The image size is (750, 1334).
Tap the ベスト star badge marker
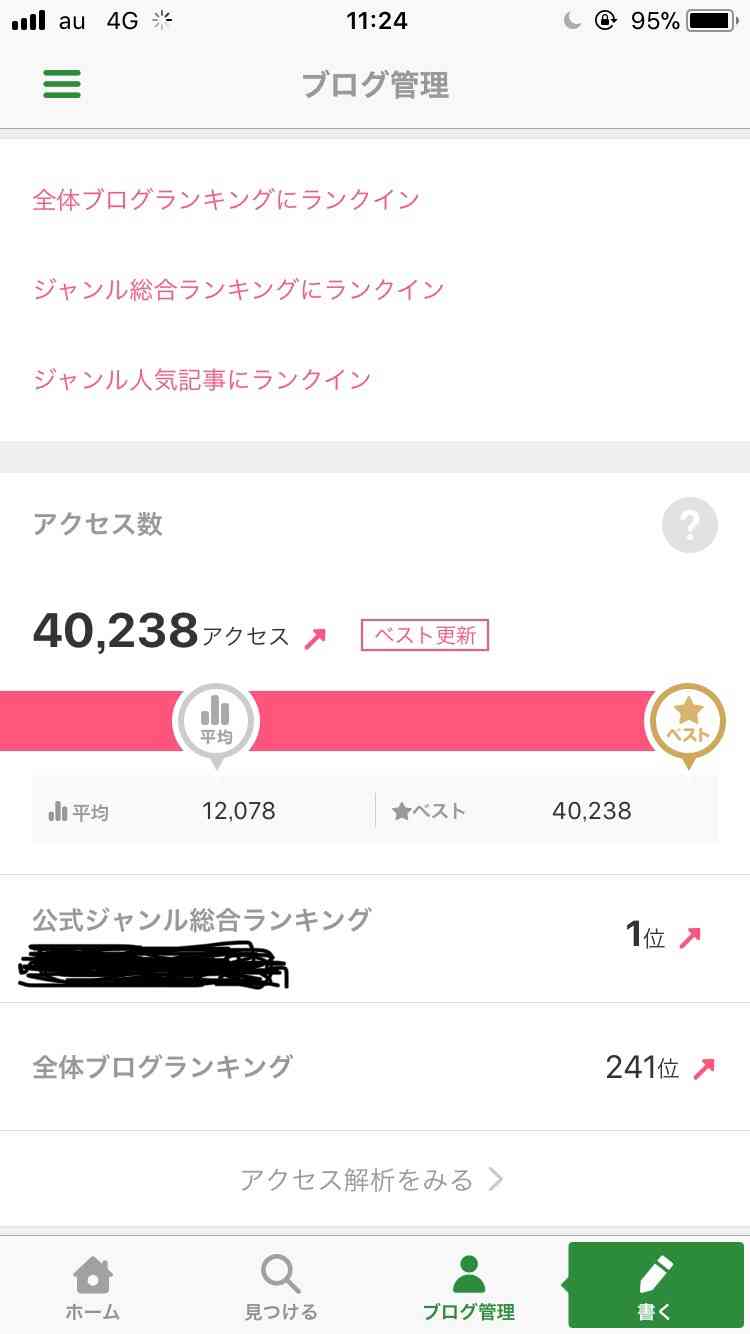point(687,721)
